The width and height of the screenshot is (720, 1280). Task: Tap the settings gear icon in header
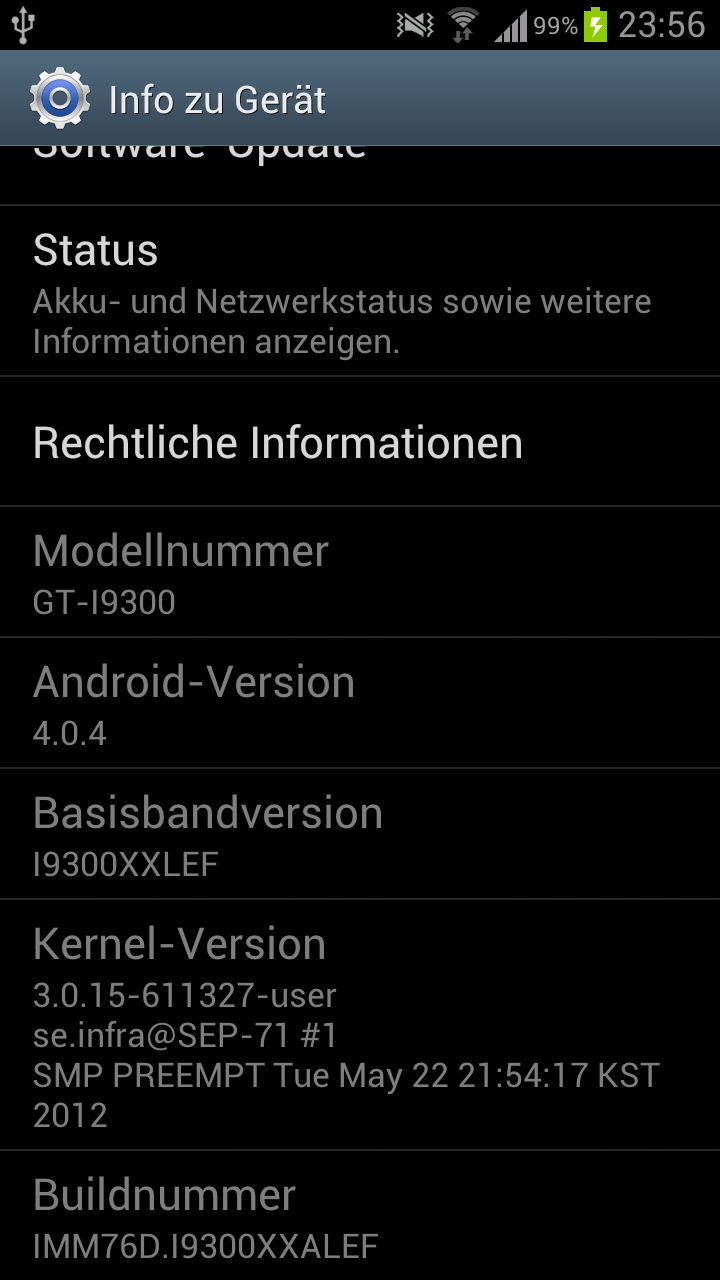pos(60,98)
